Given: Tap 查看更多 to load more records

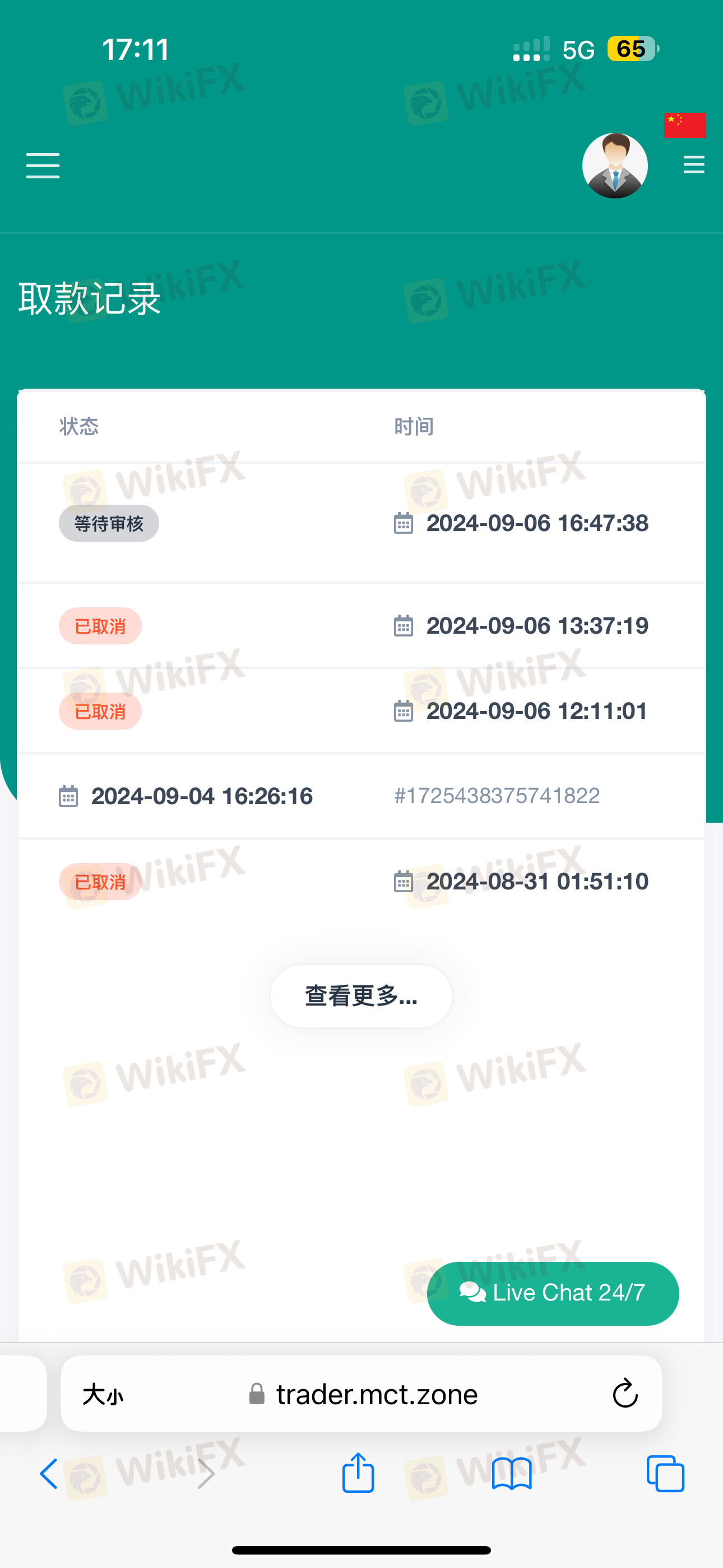Looking at the screenshot, I should [x=361, y=996].
